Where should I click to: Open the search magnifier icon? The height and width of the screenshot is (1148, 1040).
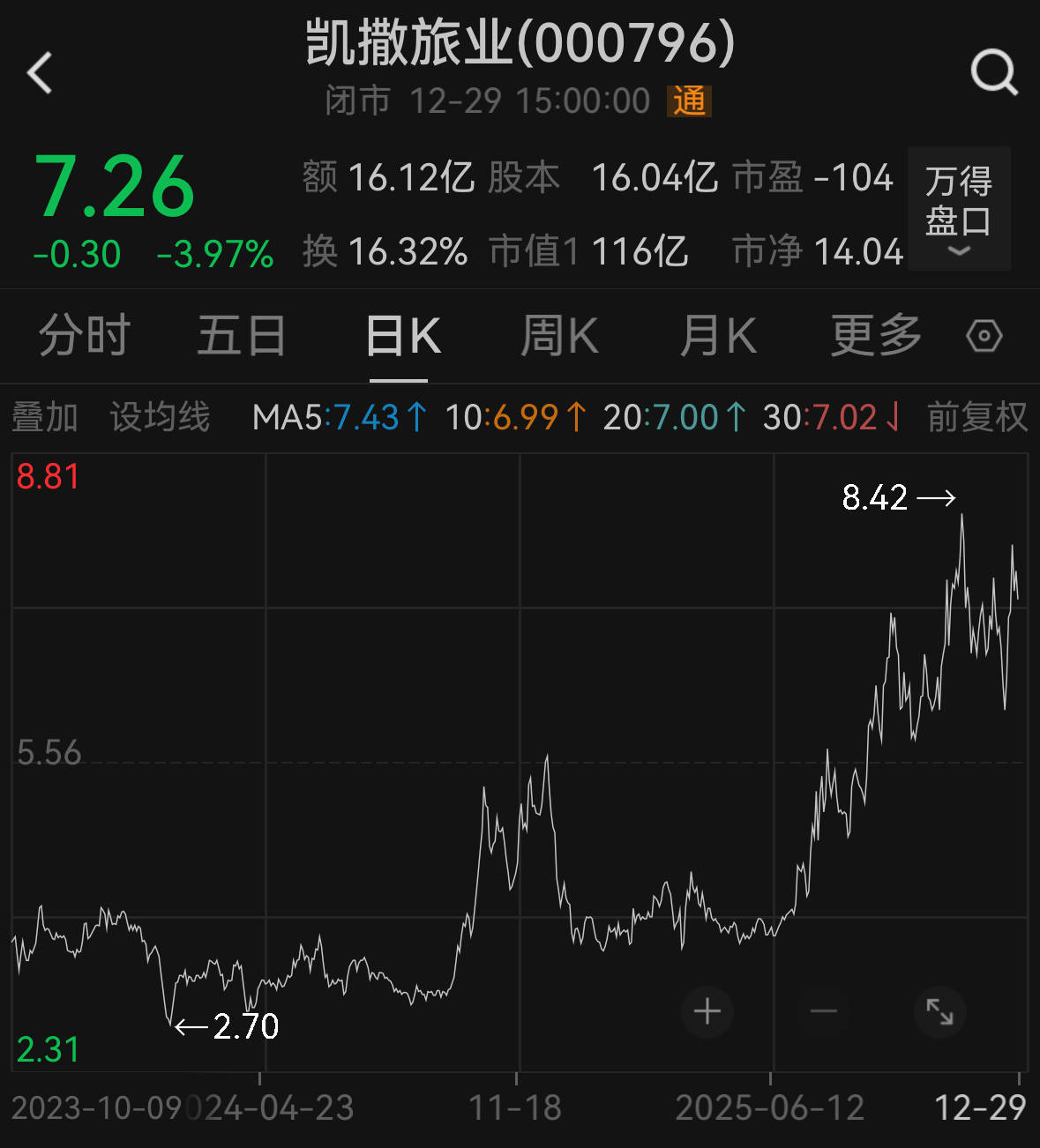(993, 72)
